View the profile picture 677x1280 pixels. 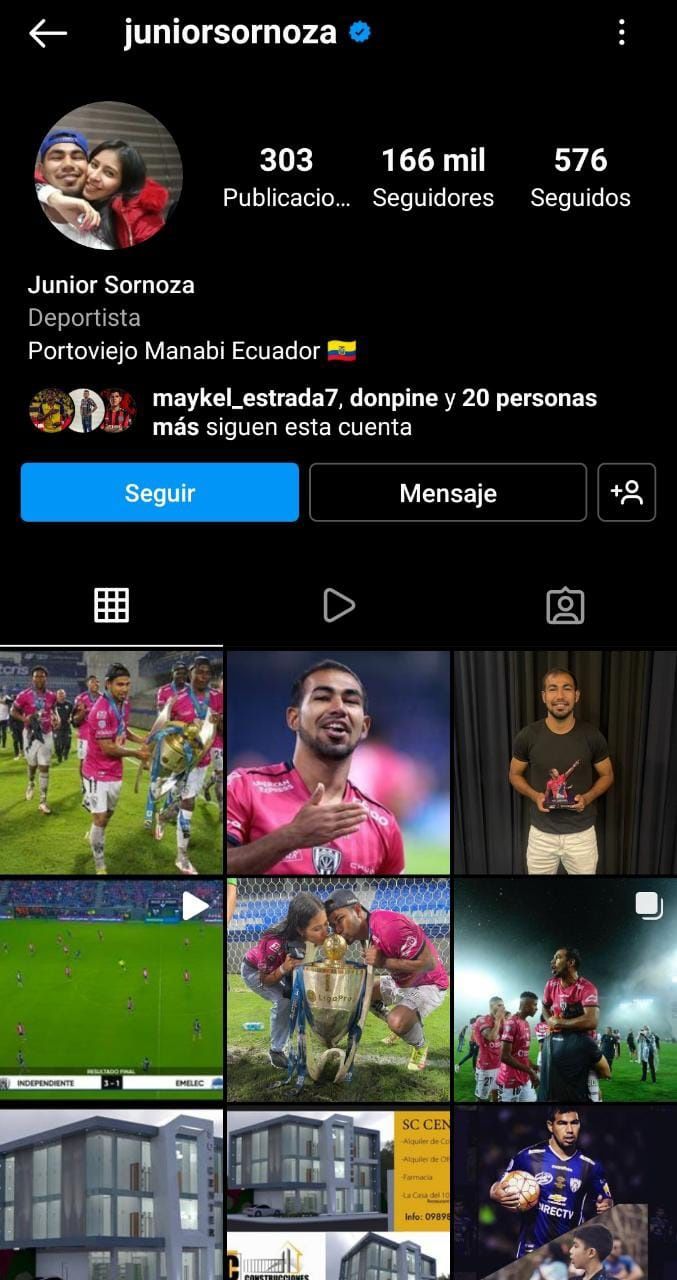[109, 175]
